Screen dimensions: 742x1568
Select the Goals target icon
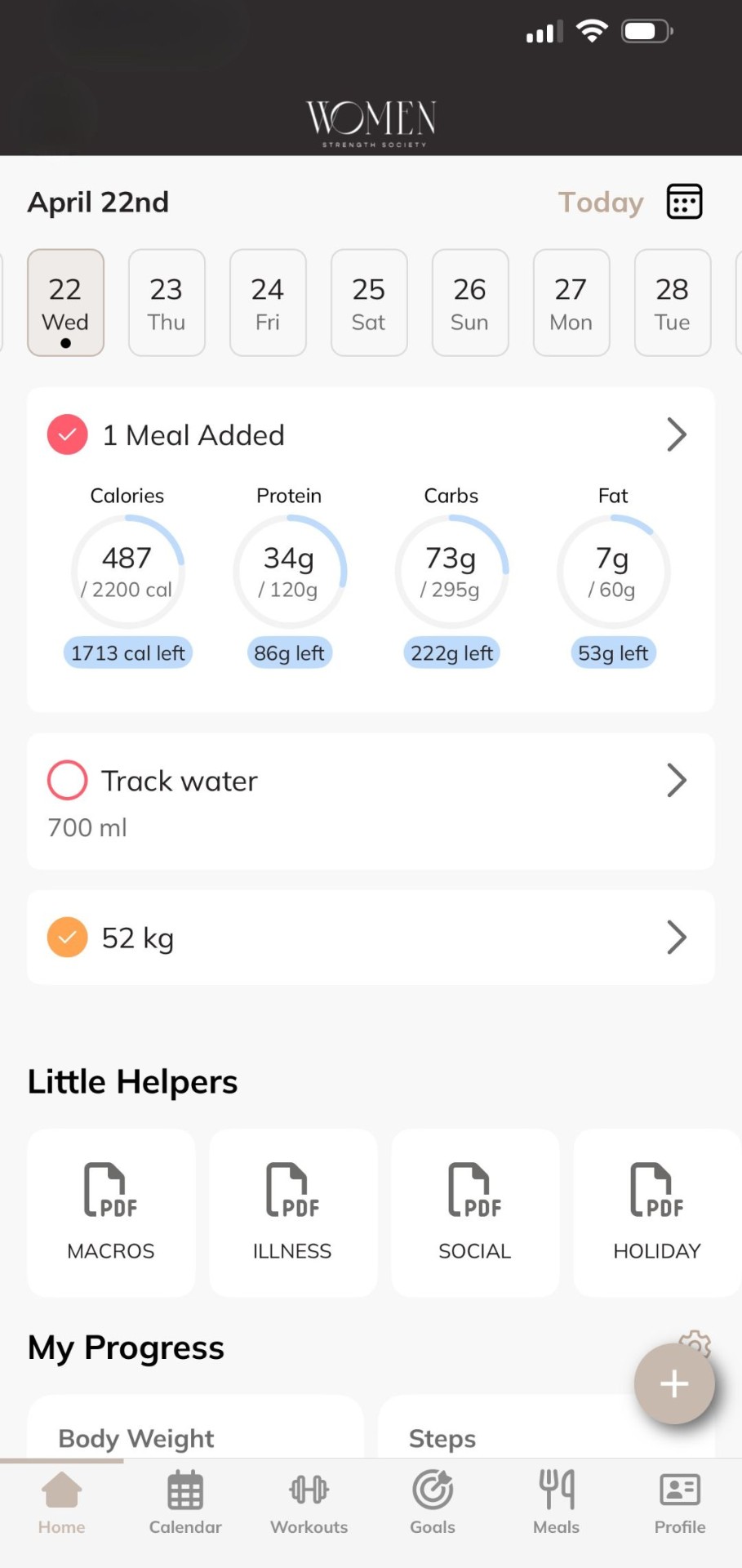click(432, 1491)
